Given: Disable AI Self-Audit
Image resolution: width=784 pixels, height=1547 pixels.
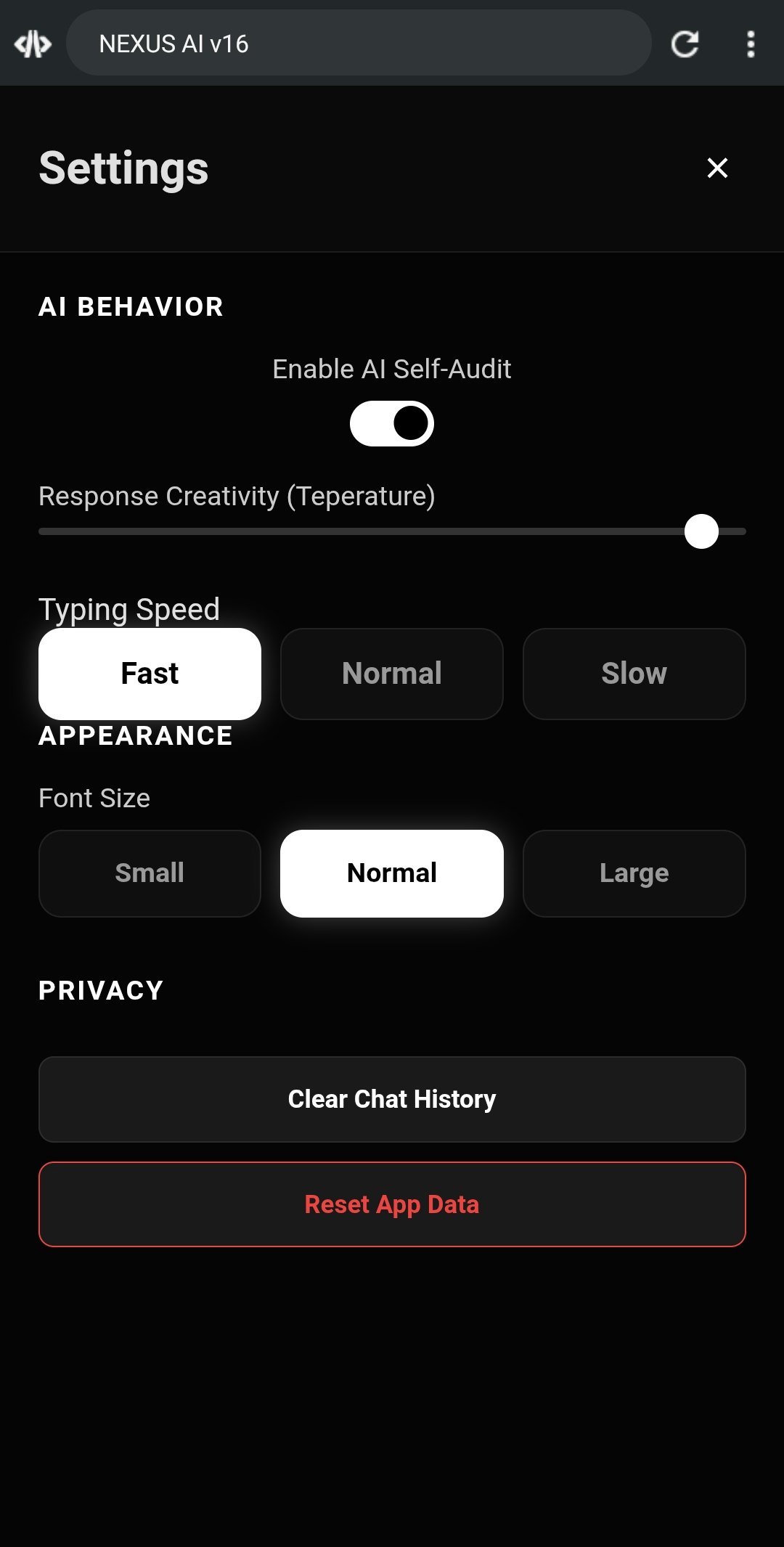Looking at the screenshot, I should pos(391,422).
